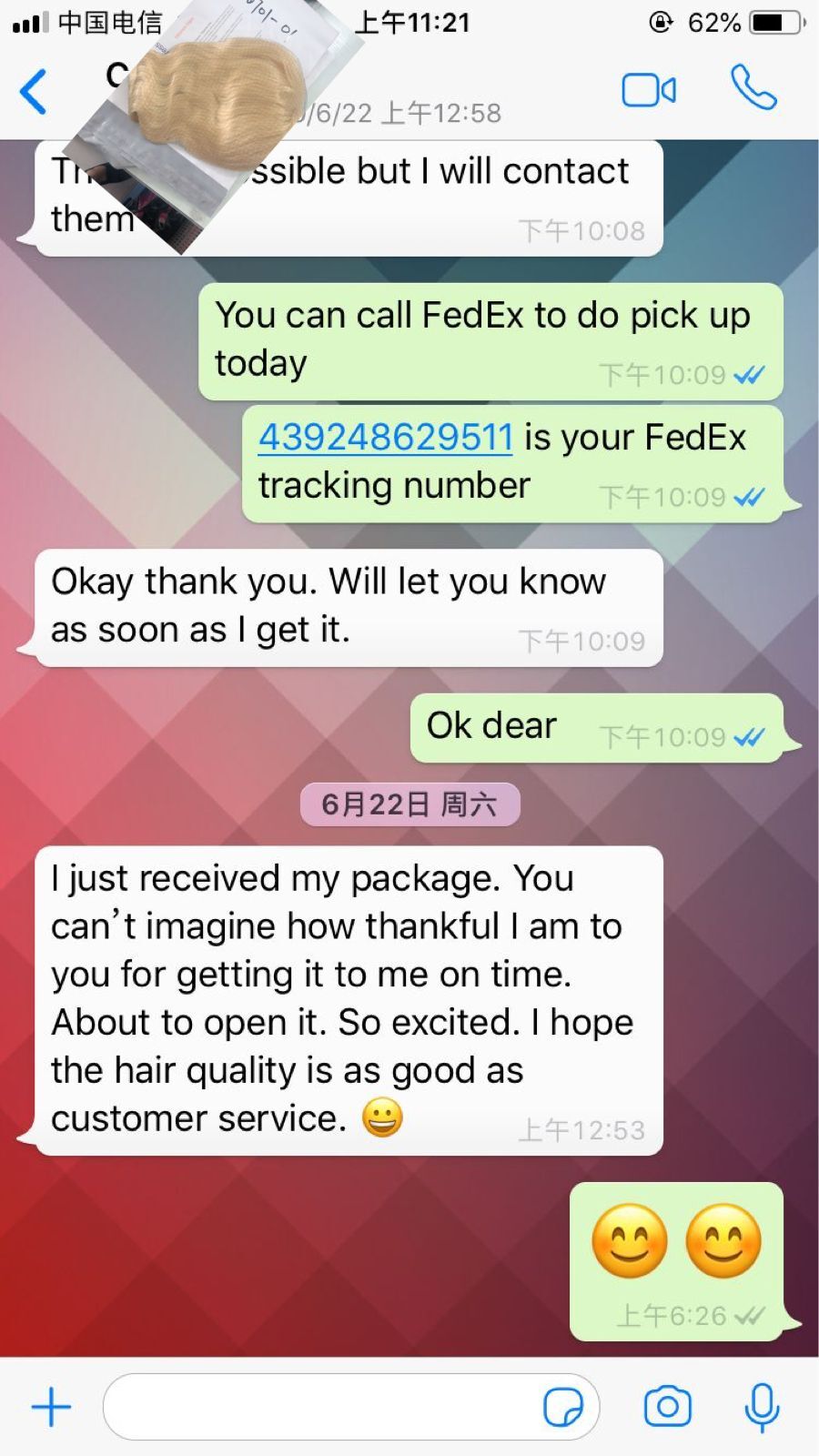This screenshot has height=1456, width=819.
Task: Focus the message text field
Action: coord(318,1407)
